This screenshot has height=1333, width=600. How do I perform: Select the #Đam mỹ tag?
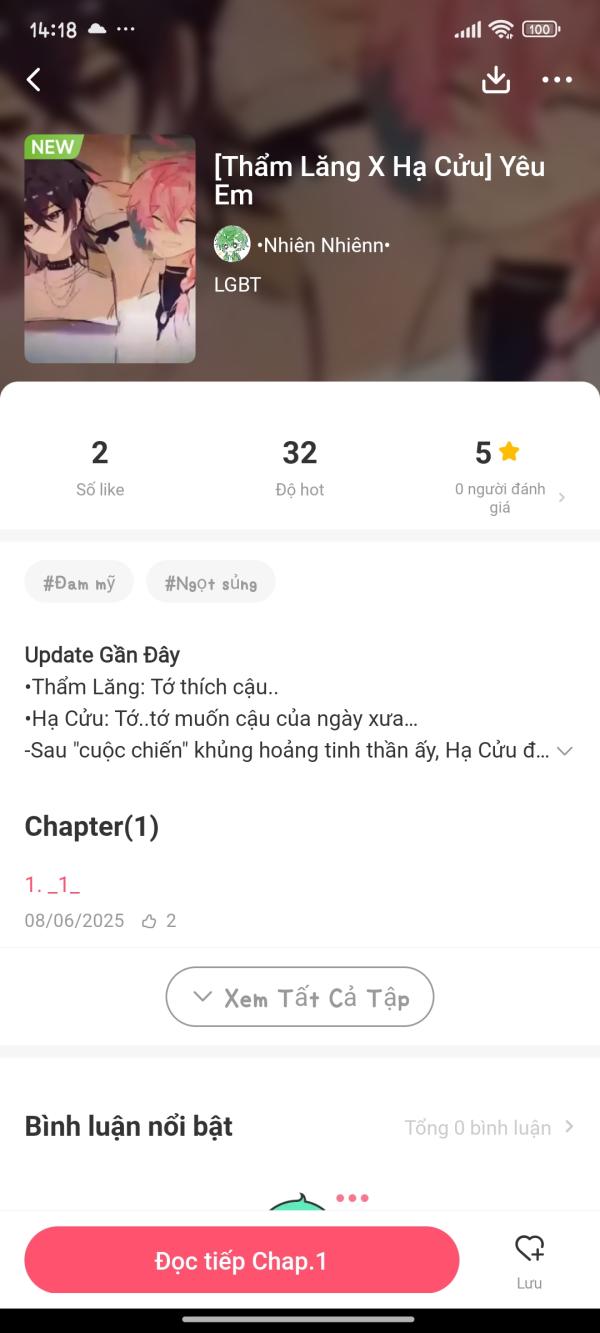[x=79, y=582]
